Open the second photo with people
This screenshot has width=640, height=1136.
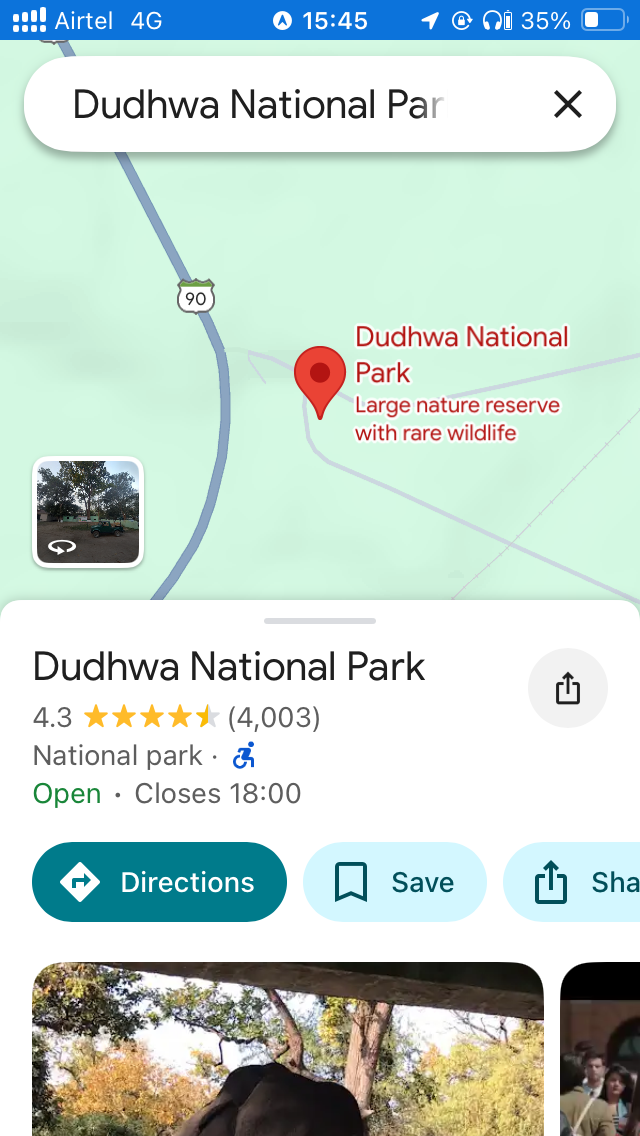pyautogui.click(x=602, y=1050)
